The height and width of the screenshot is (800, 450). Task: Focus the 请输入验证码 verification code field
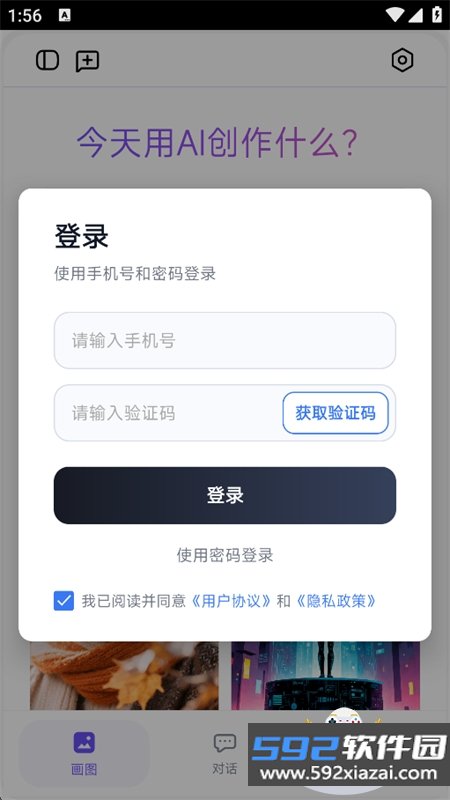tap(168, 413)
